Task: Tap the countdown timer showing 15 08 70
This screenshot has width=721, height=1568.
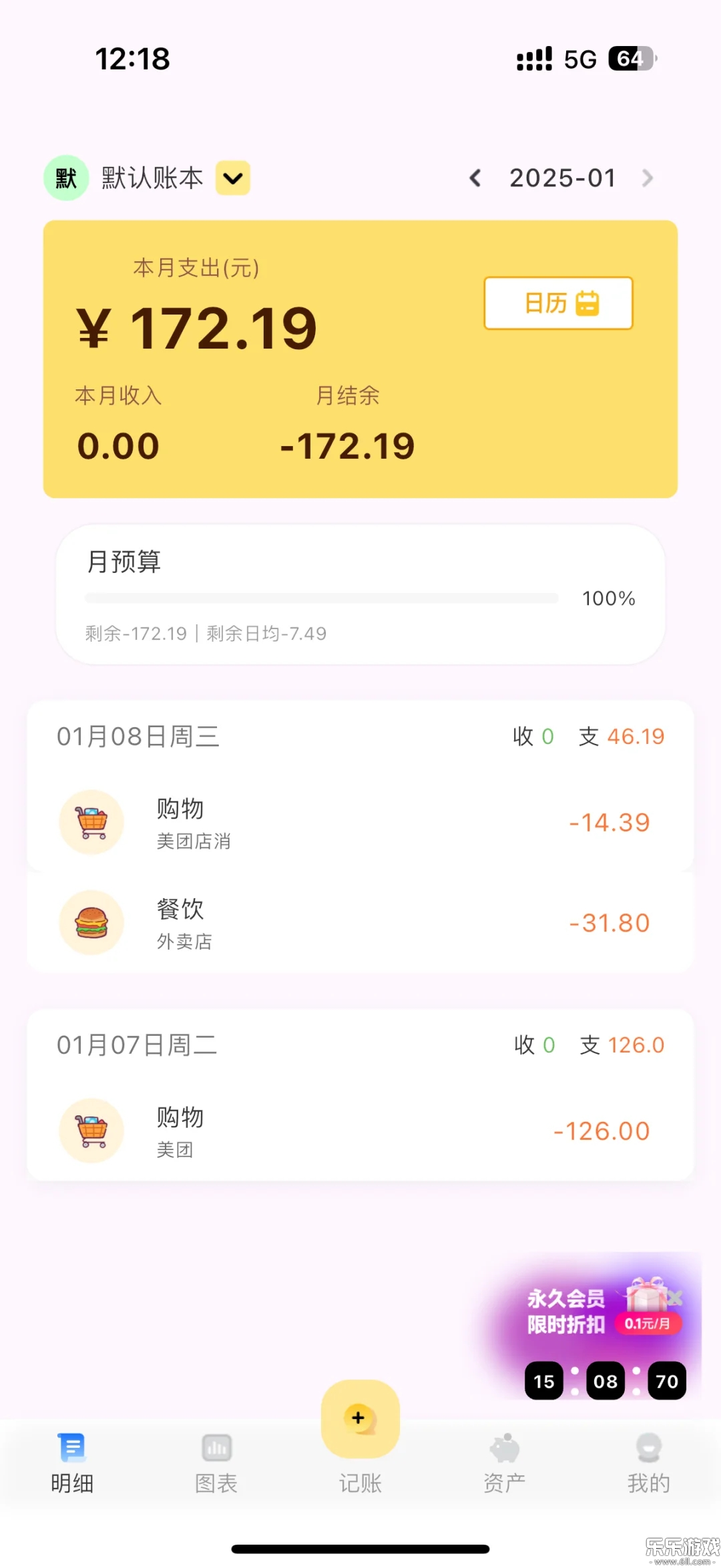Action: coord(604,1381)
